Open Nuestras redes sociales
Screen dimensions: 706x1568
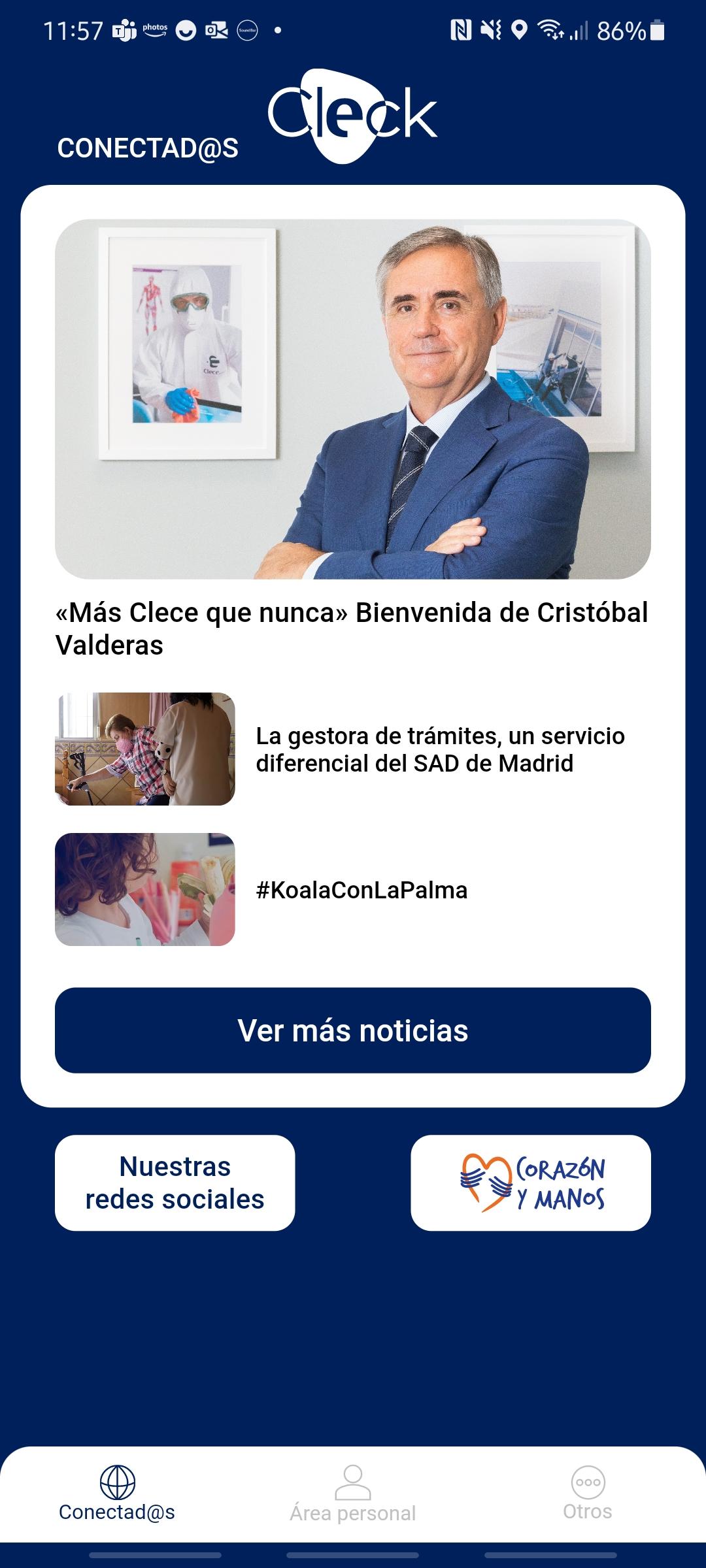click(175, 1183)
